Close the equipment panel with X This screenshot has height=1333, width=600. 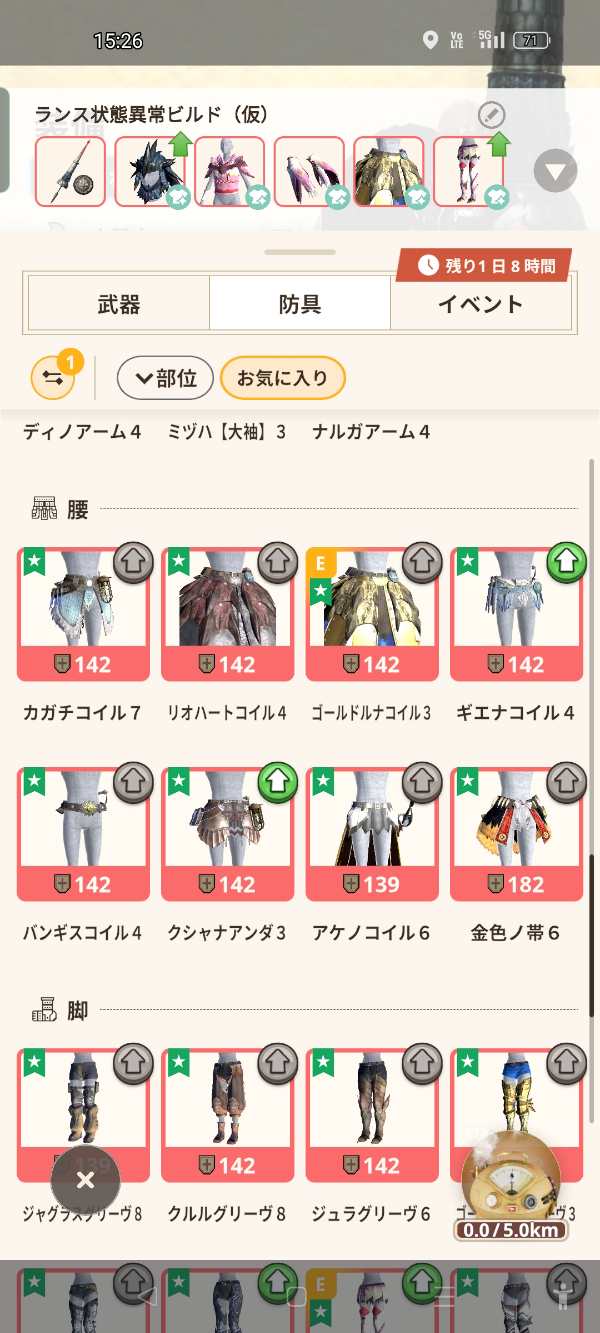coord(86,1181)
